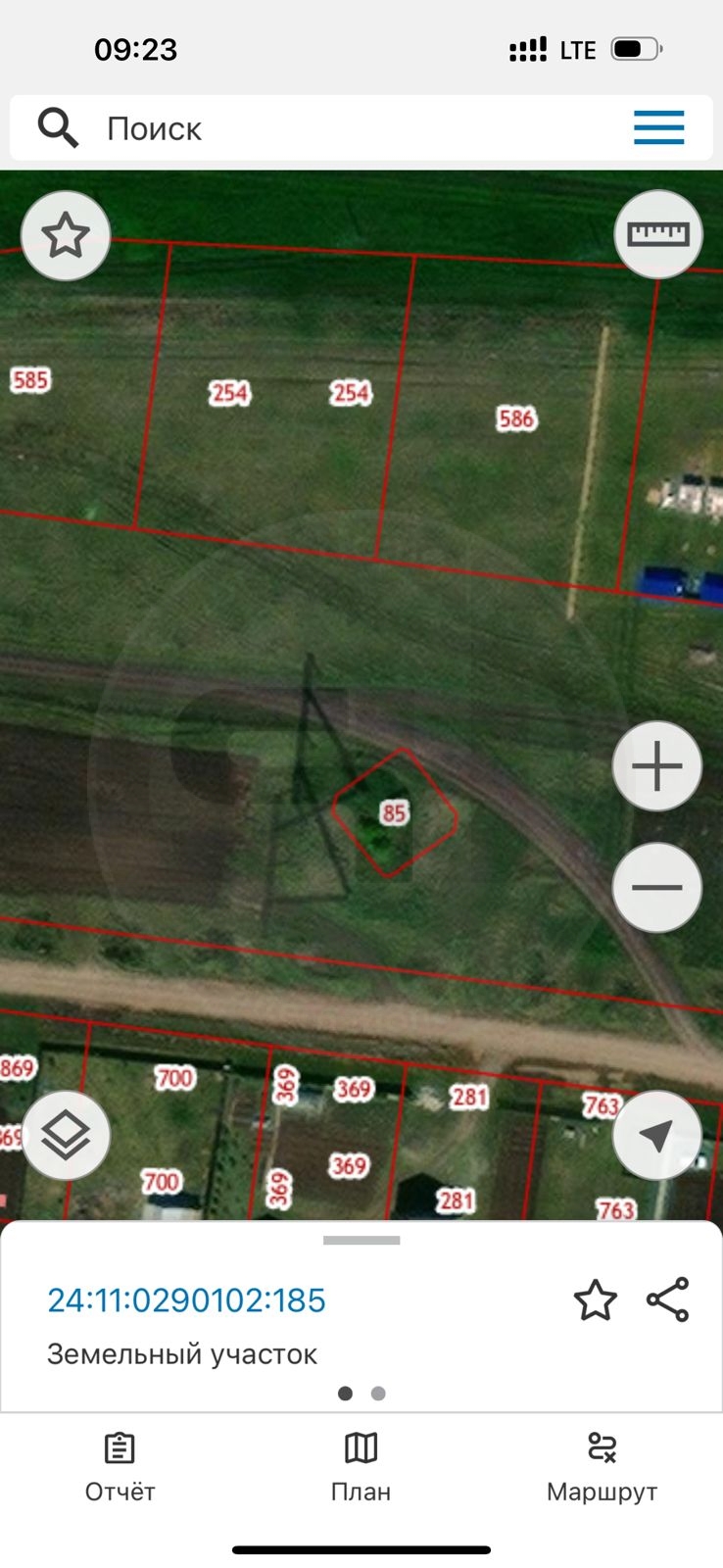The width and height of the screenshot is (723, 1568).
Task: Open the Маршрут tab
Action: point(602,1467)
